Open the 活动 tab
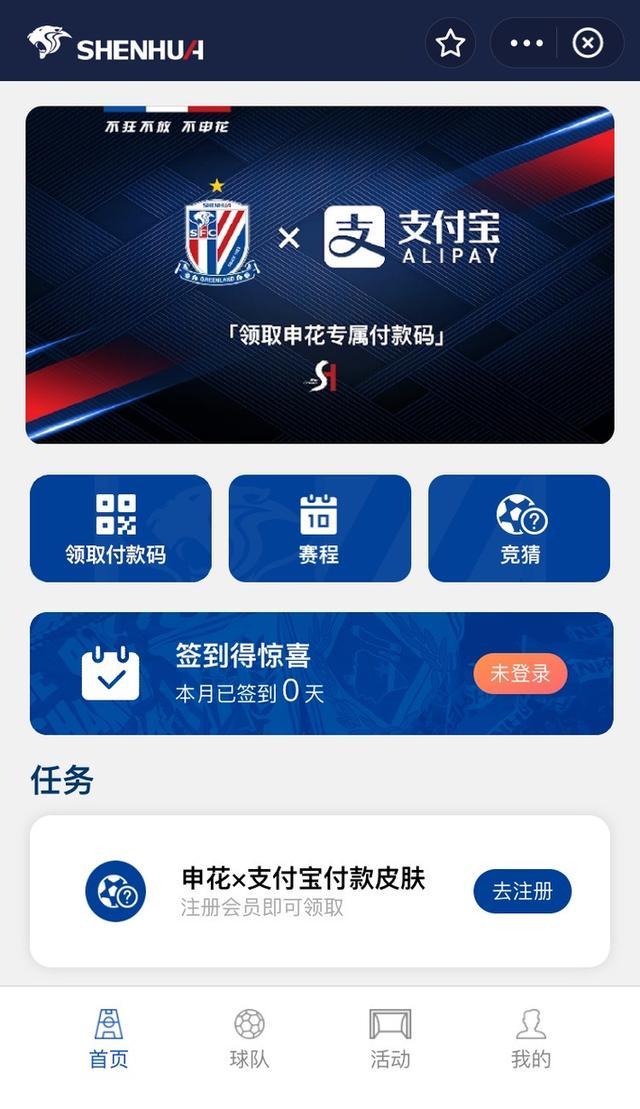Viewport: 640px width, 1109px height. 390,1040
